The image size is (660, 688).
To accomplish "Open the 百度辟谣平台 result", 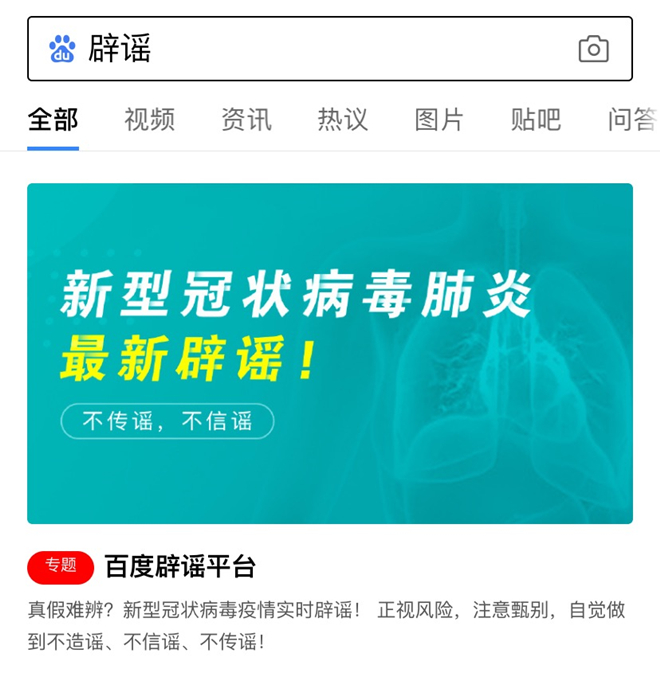I will pyautogui.click(x=180, y=567).
